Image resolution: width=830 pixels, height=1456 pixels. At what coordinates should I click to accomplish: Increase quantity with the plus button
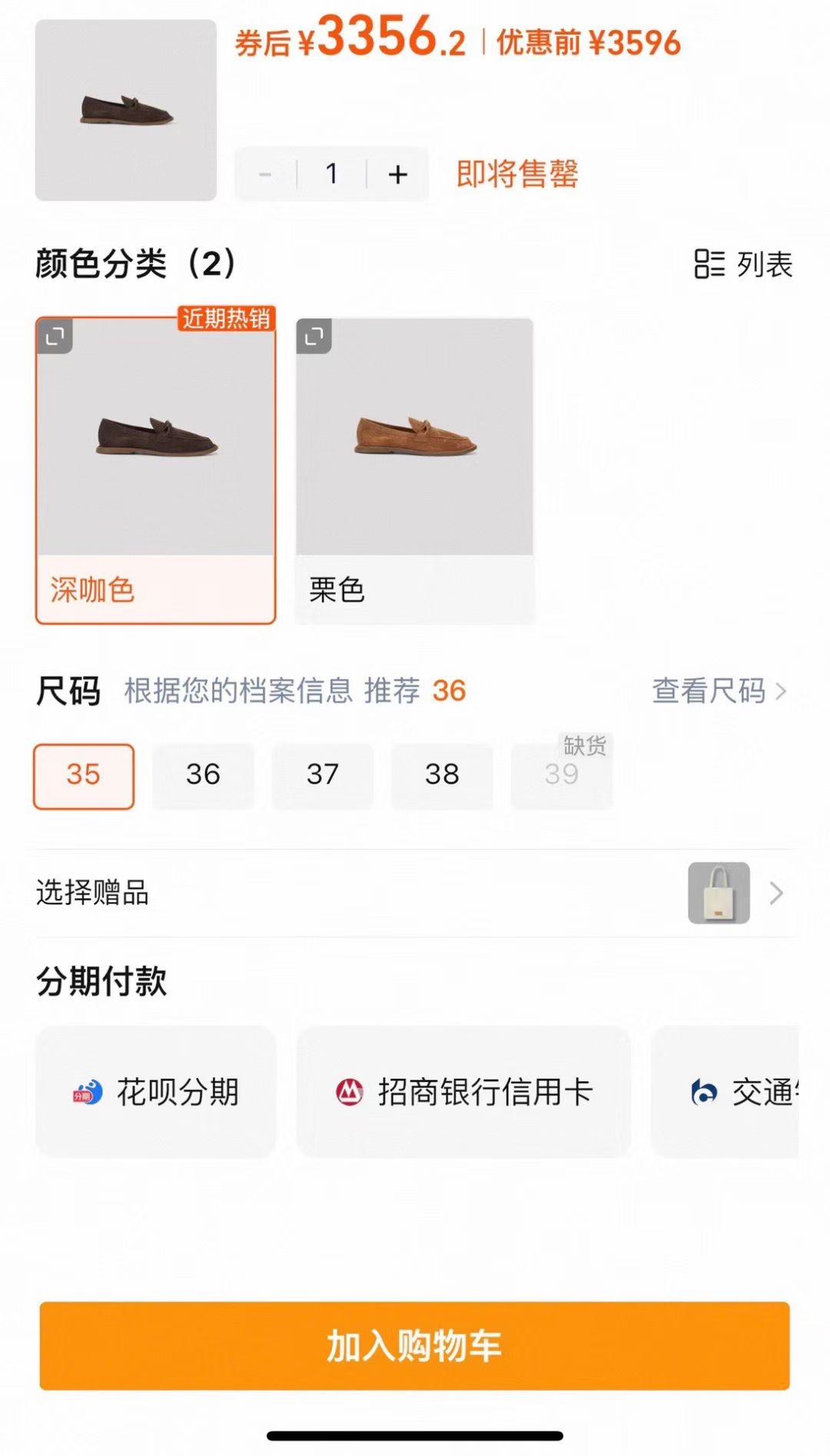[398, 174]
